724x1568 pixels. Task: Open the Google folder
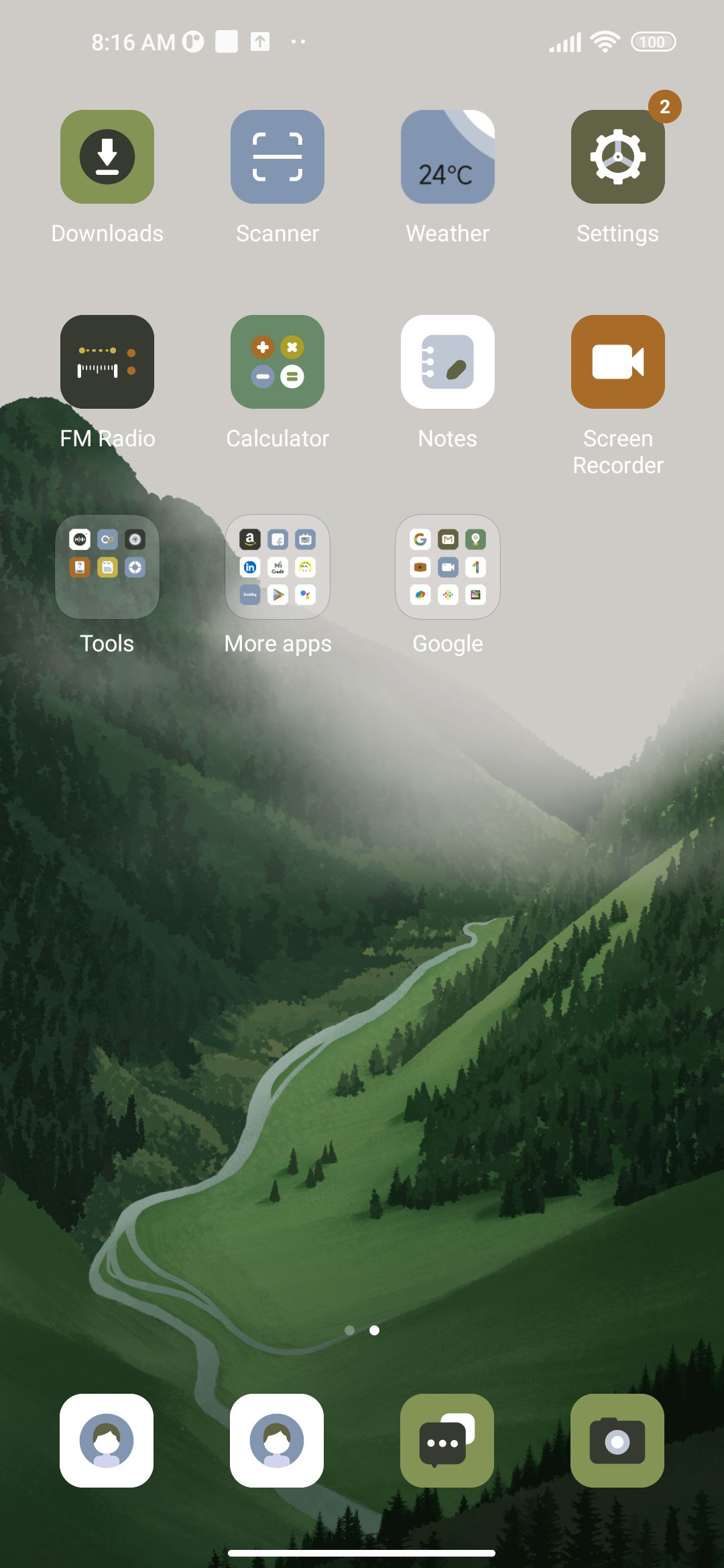(448, 567)
